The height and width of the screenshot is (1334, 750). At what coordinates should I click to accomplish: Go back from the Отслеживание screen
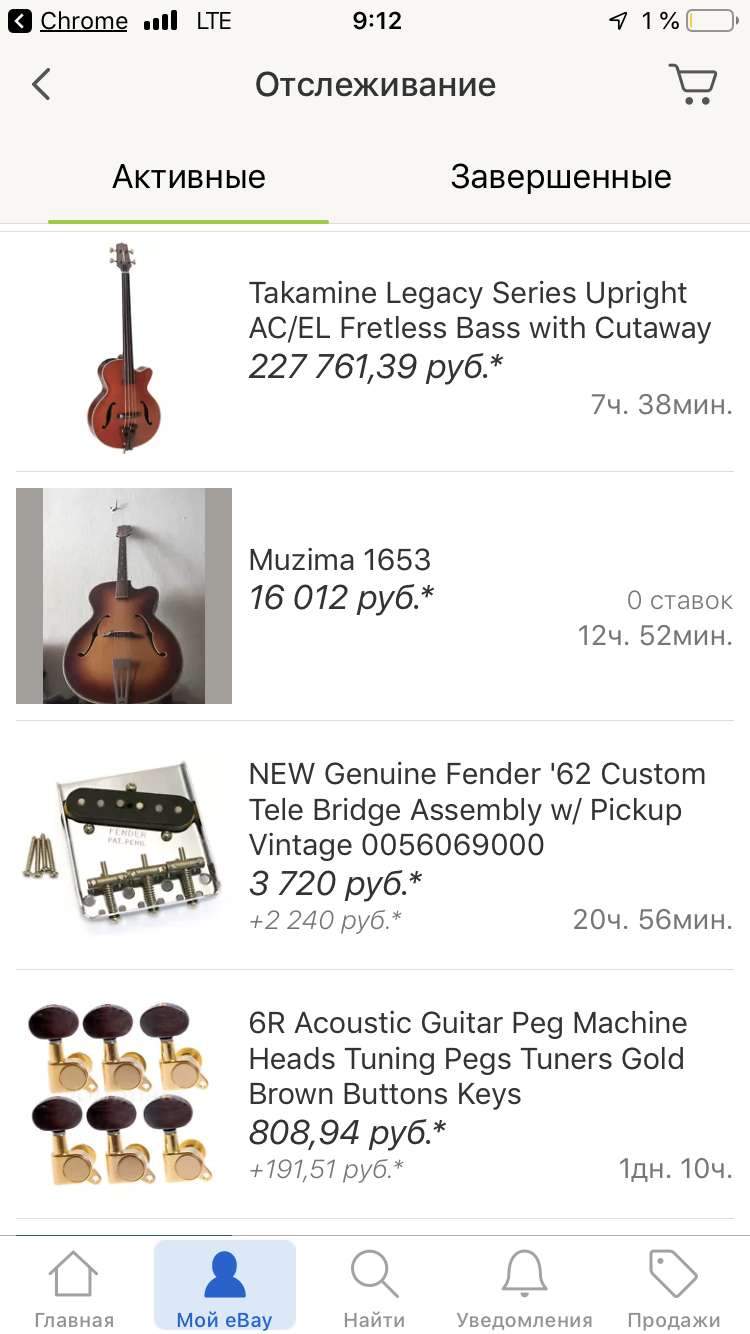click(x=41, y=85)
